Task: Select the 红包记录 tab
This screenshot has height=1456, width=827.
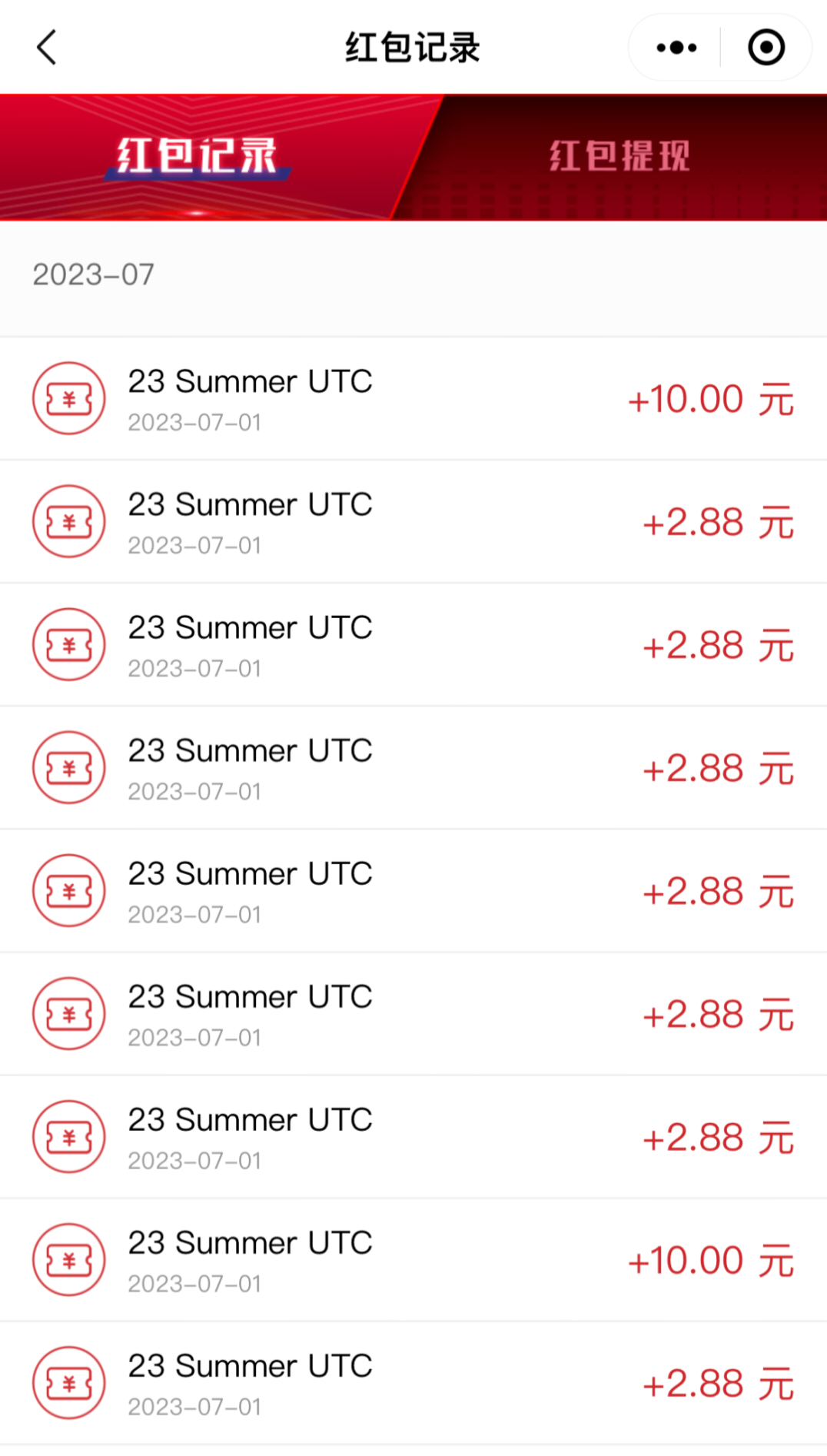Action: click(197, 157)
